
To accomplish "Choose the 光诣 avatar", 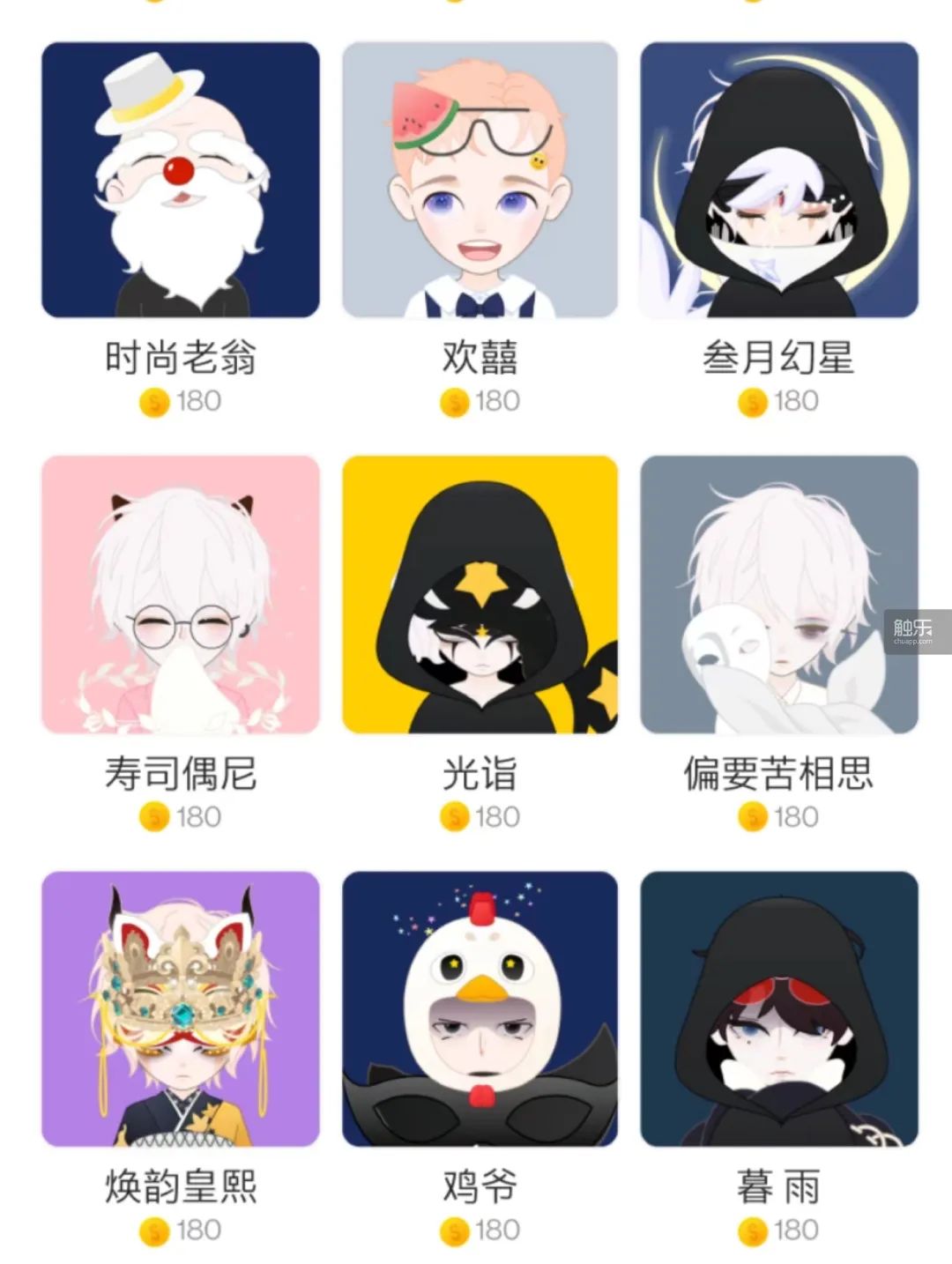I will click(x=480, y=594).
